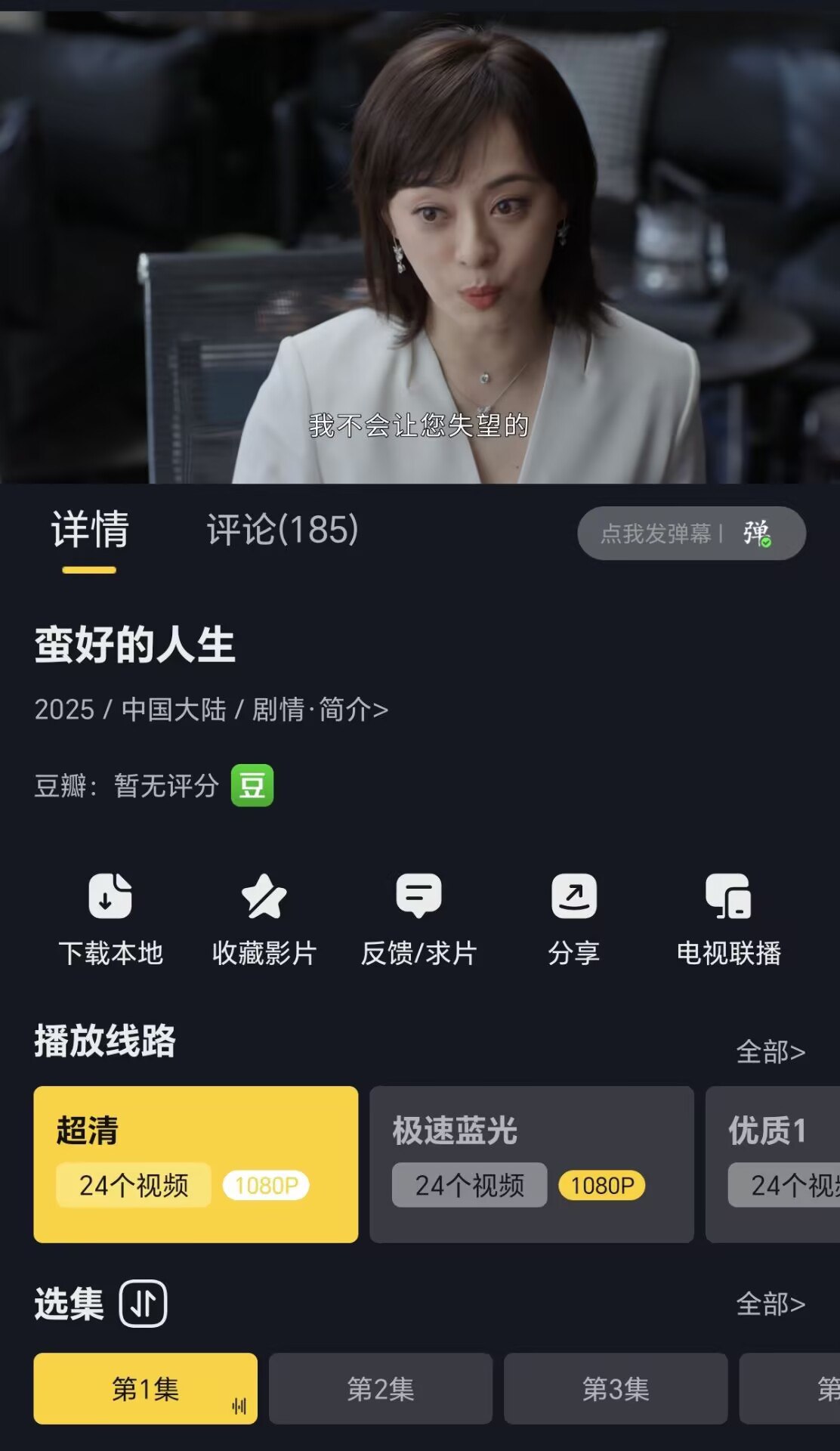This screenshot has height=1451, width=840.
Task: Download the video via 下载本地
Action: click(x=110, y=919)
